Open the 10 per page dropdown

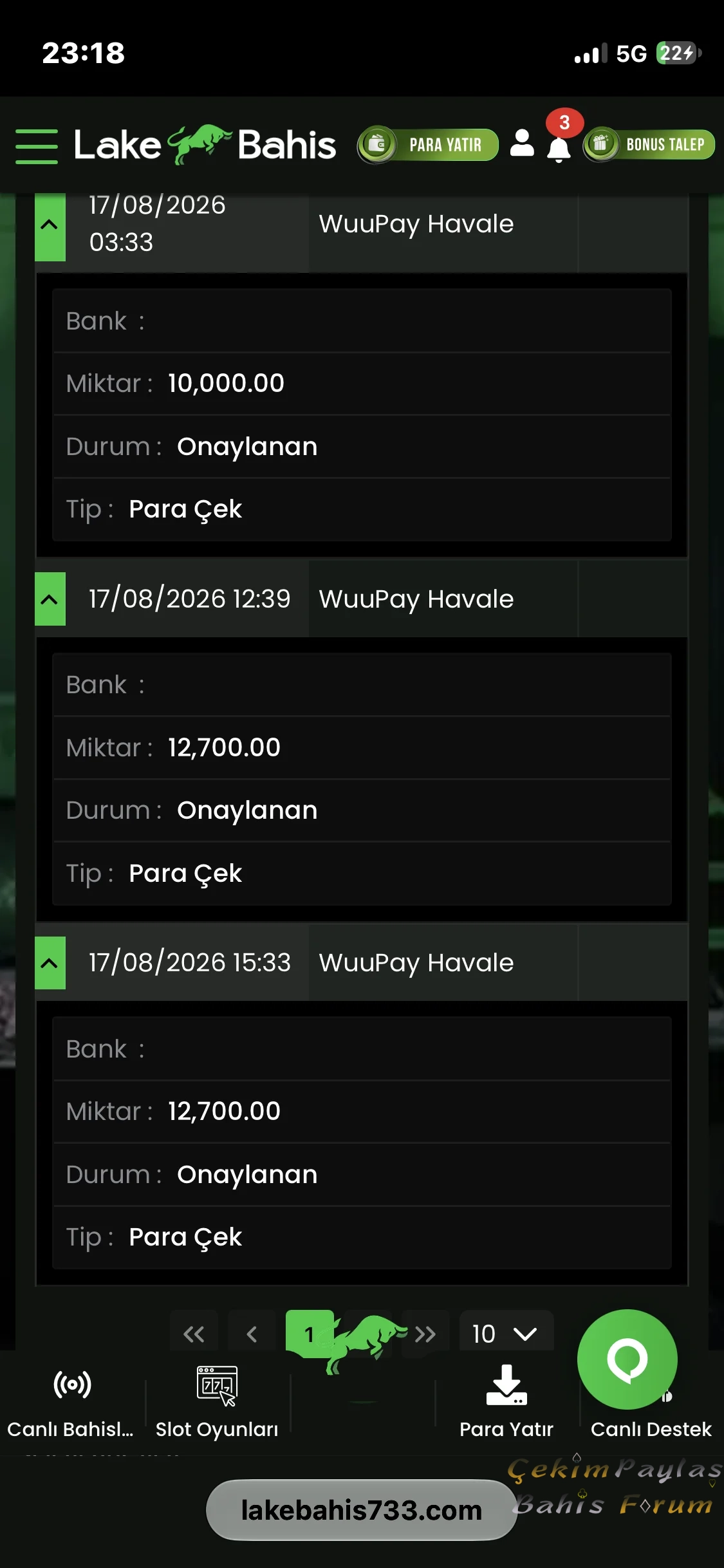tap(506, 1334)
